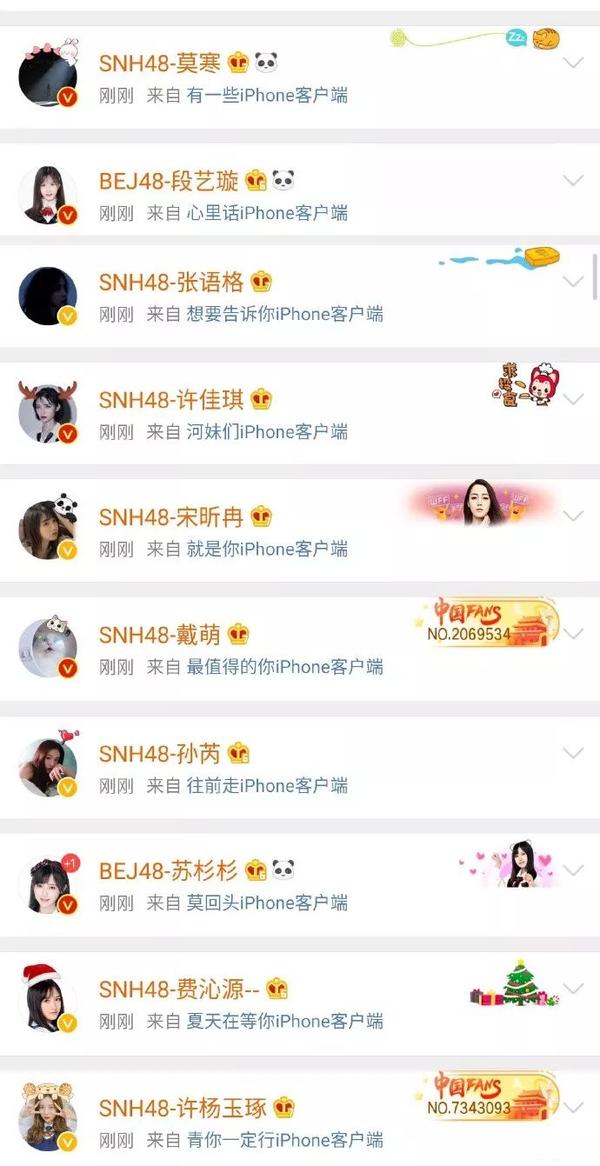
Task: Select the username SNH48-许佳琪
Action: pos(172,399)
